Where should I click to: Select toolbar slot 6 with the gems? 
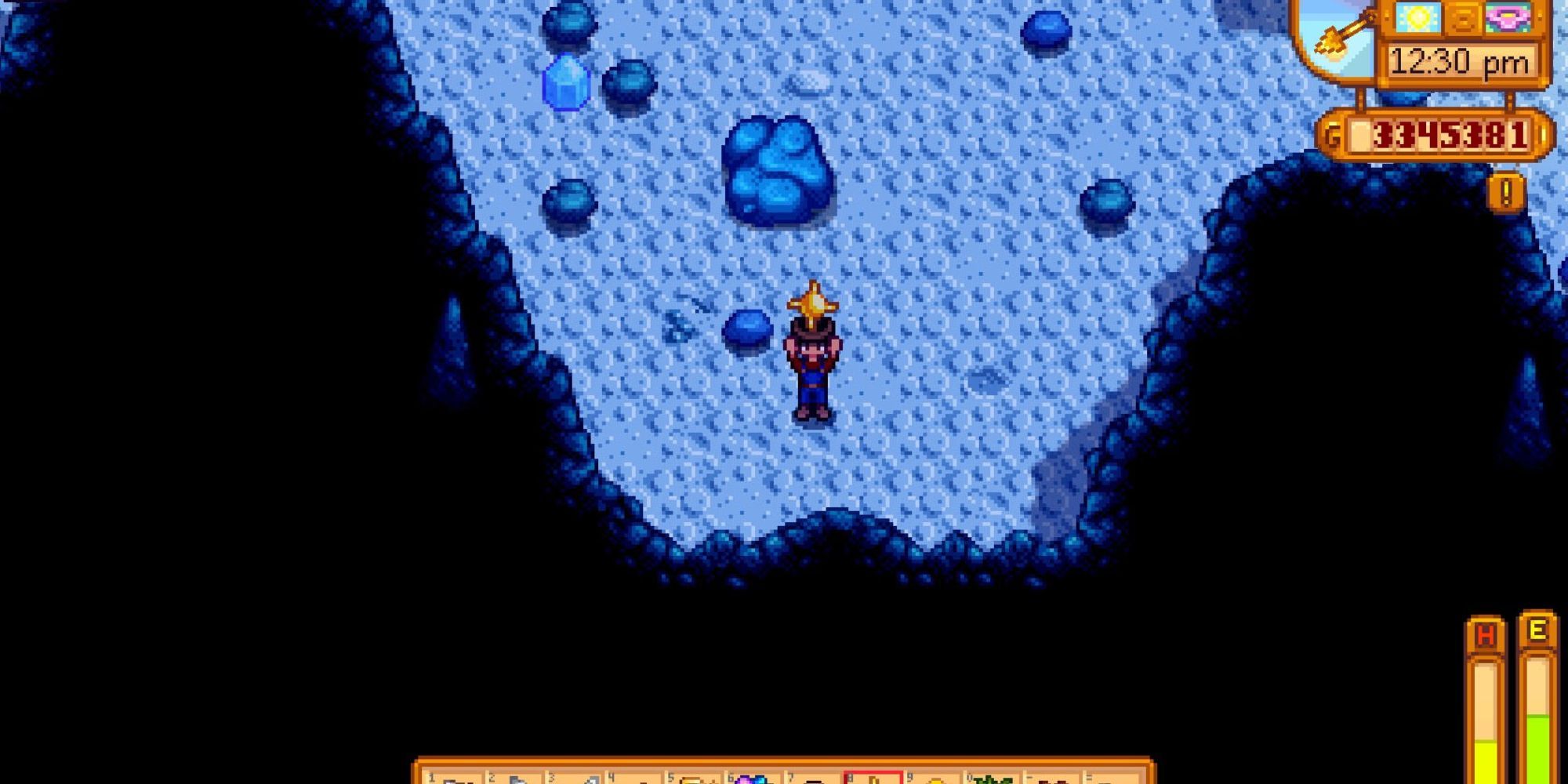tap(753, 778)
